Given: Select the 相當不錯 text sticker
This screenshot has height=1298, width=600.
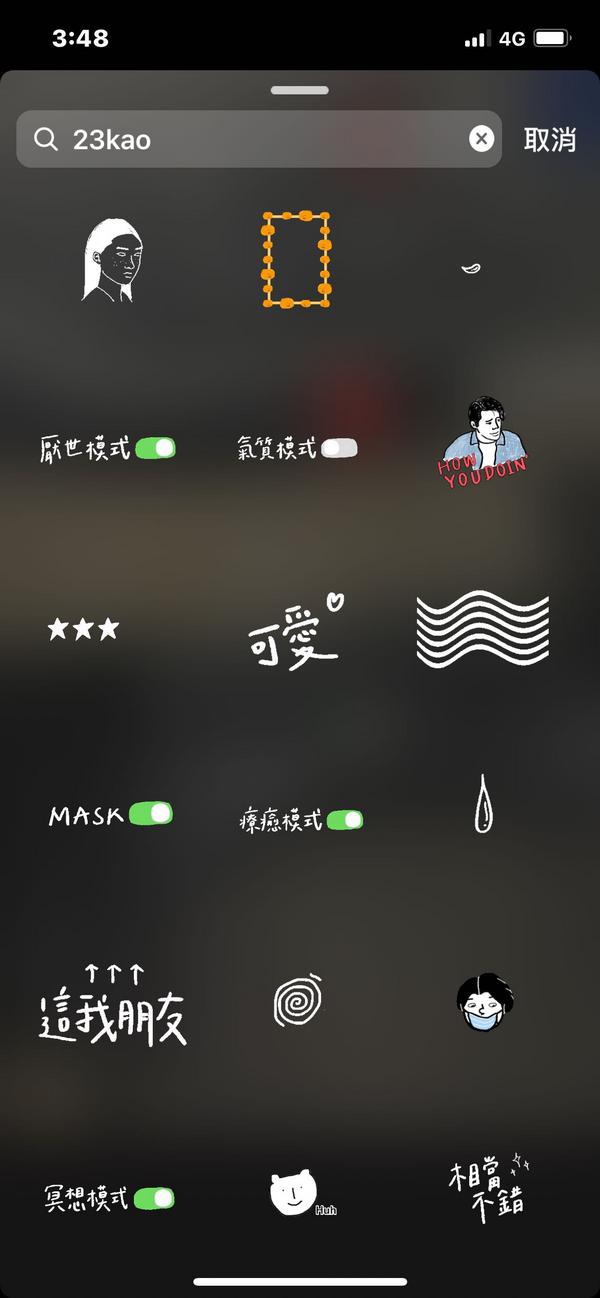Looking at the screenshot, I should point(487,1188).
